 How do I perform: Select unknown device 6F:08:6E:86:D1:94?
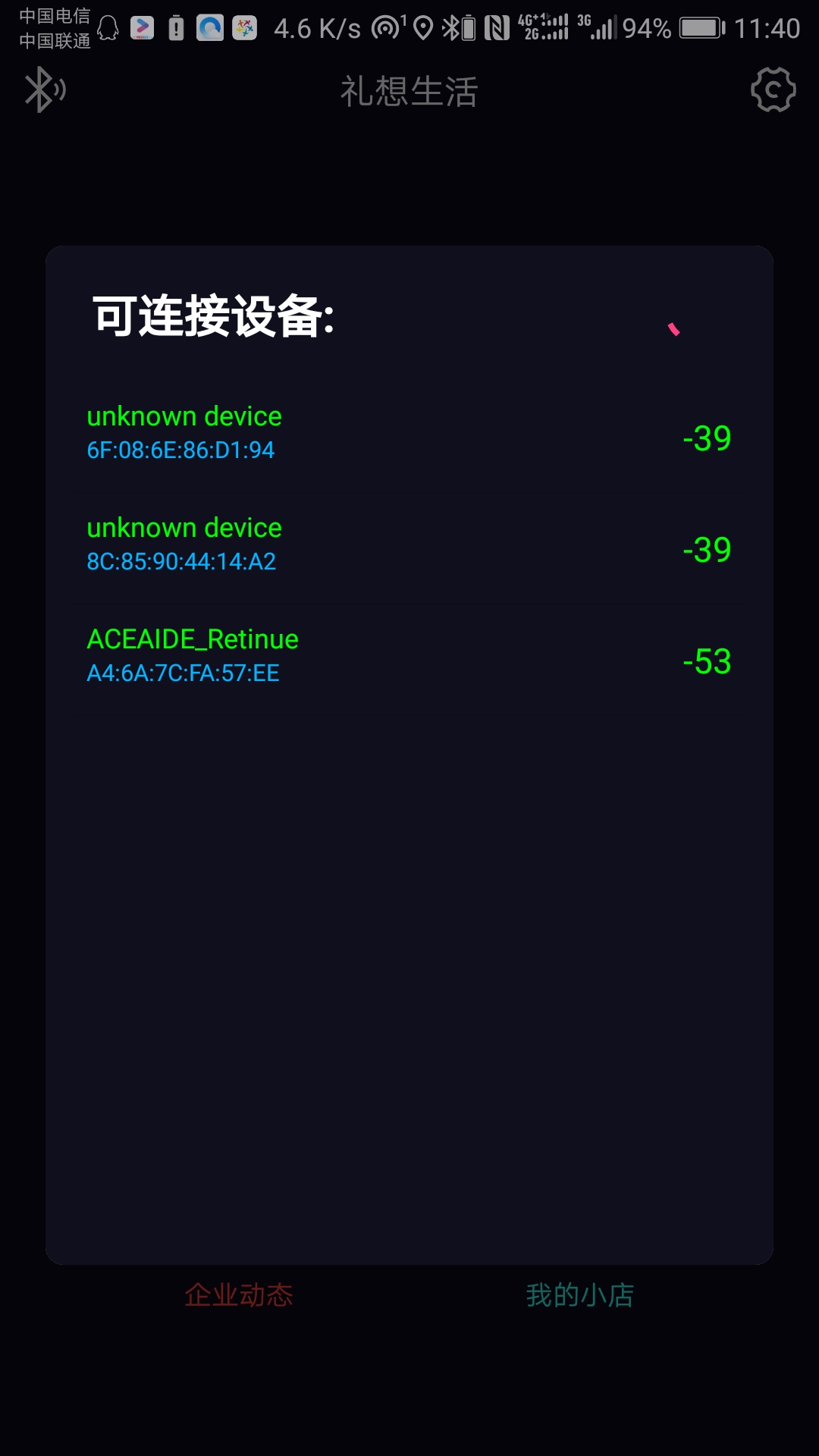(x=409, y=437)
